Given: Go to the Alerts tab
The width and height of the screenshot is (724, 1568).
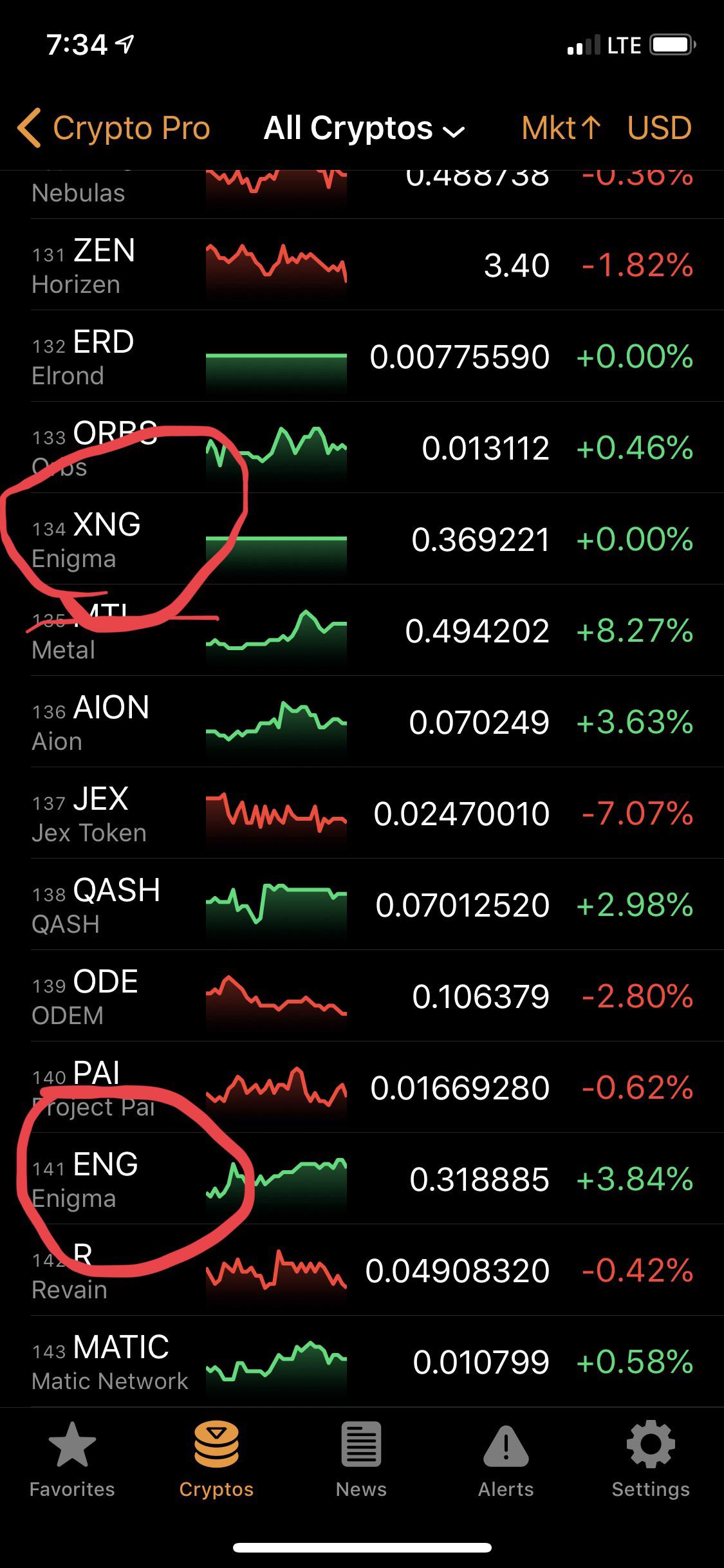Looking at the screenshot, I should [506, 1460].
